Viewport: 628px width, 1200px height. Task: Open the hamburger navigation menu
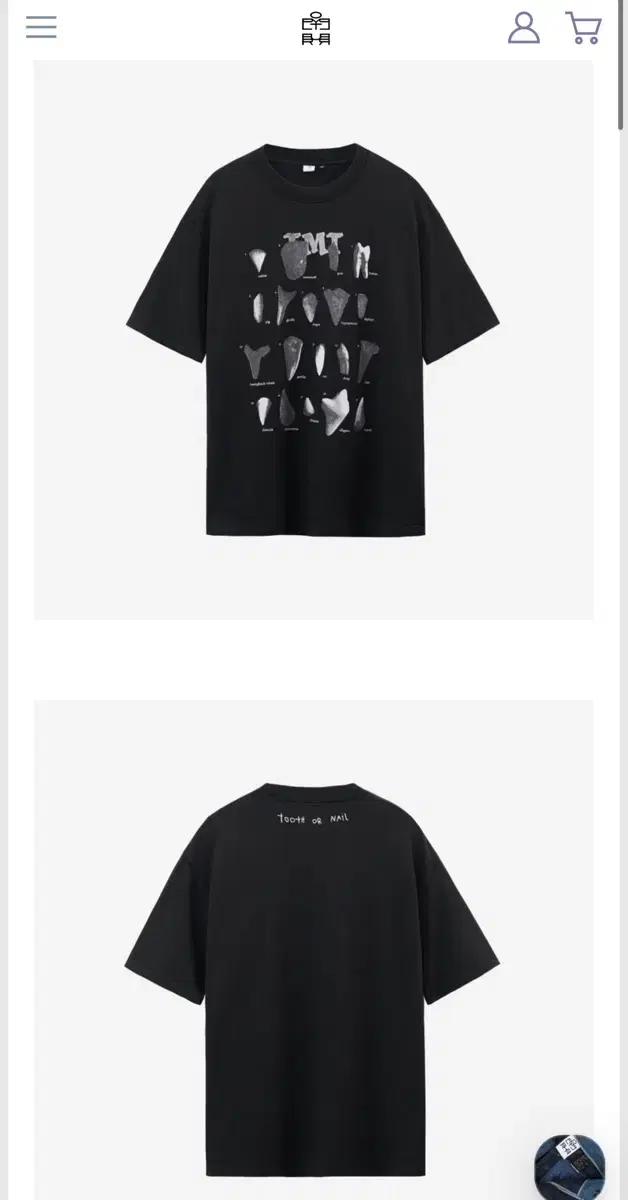click(x=41, y=27)
